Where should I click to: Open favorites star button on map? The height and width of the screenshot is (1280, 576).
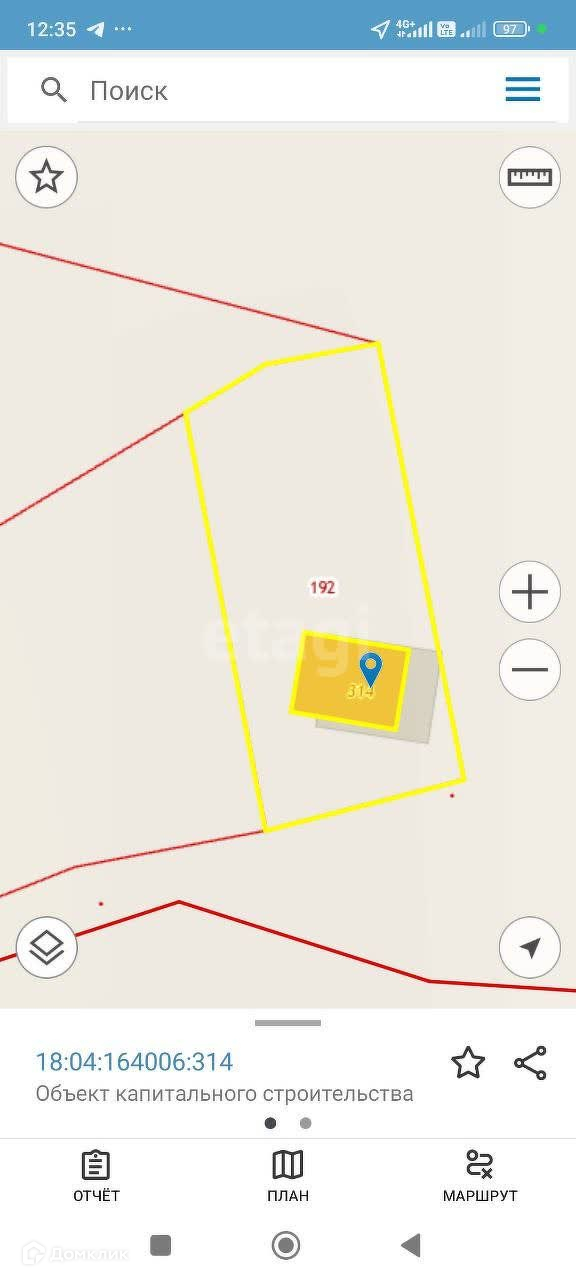(46, 177)
